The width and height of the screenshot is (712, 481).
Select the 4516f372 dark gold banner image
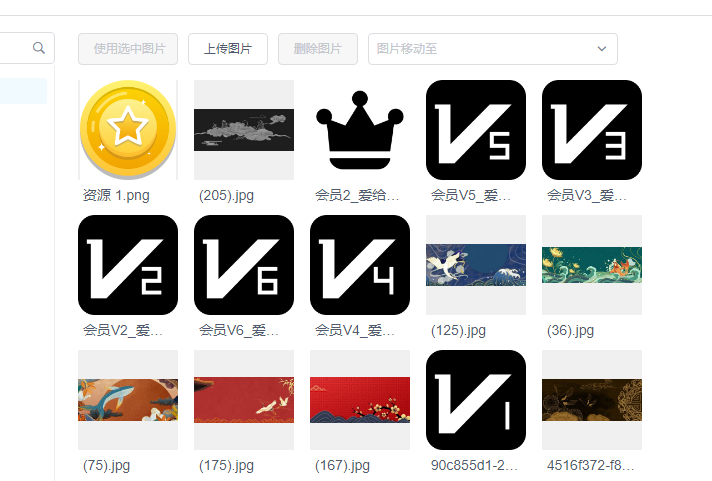click(x=592, y=400)
